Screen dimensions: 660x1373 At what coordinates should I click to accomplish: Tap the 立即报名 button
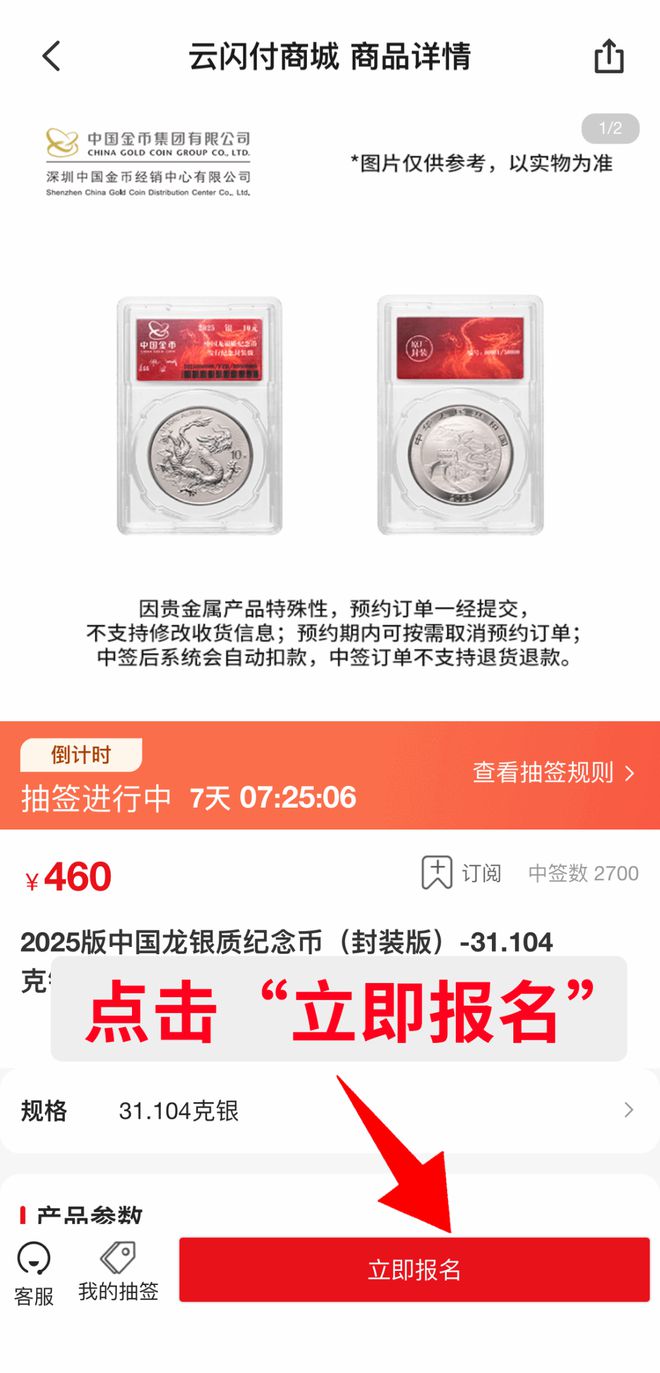414,1270
